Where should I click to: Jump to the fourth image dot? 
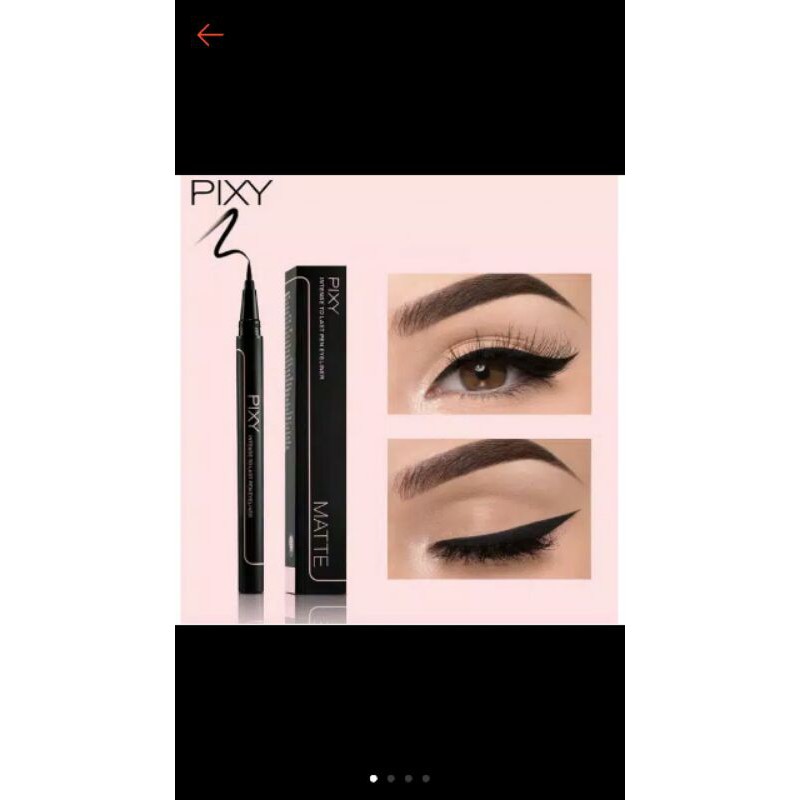(426, 778)
